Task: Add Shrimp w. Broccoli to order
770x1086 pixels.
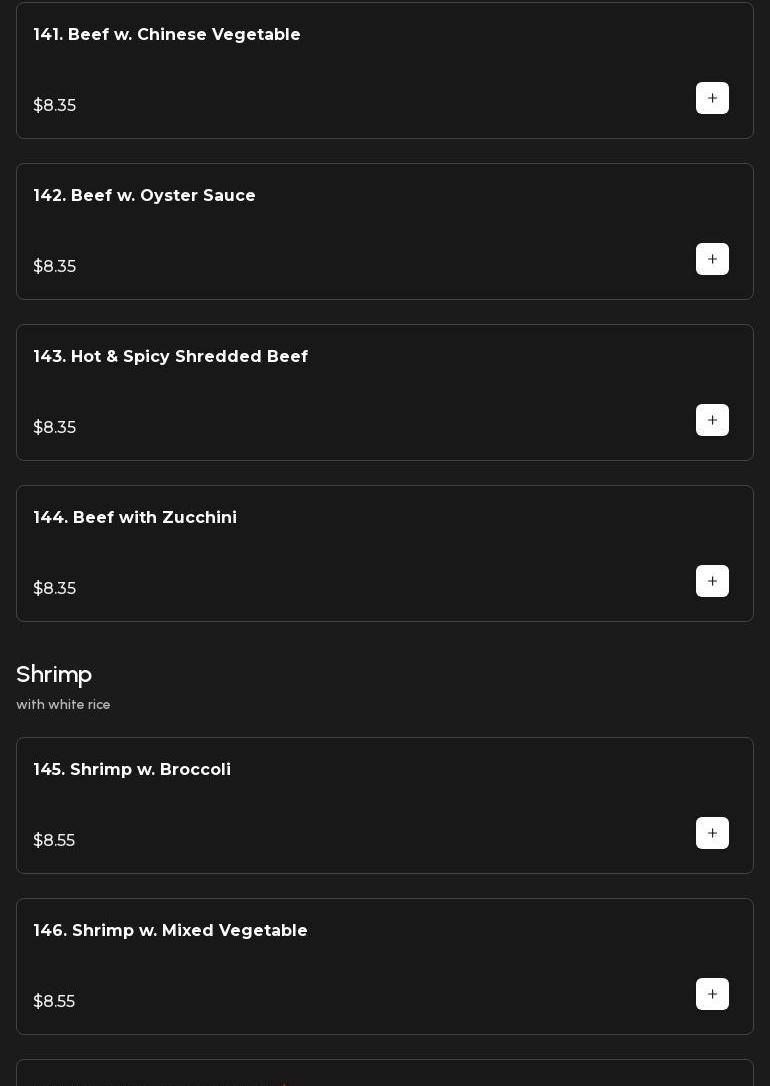Action: (712, 833)
